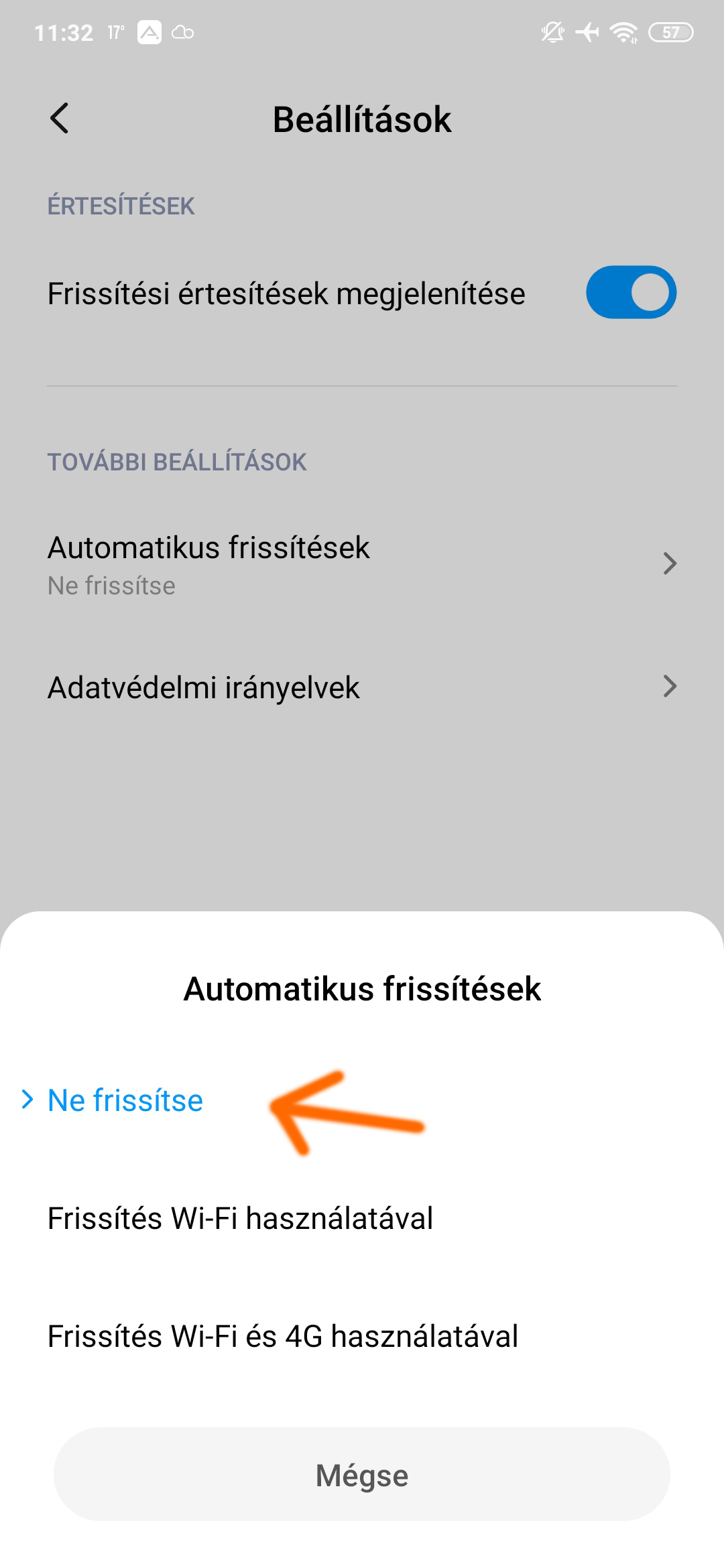Select the Ne frissítse option

[125, 1100]
